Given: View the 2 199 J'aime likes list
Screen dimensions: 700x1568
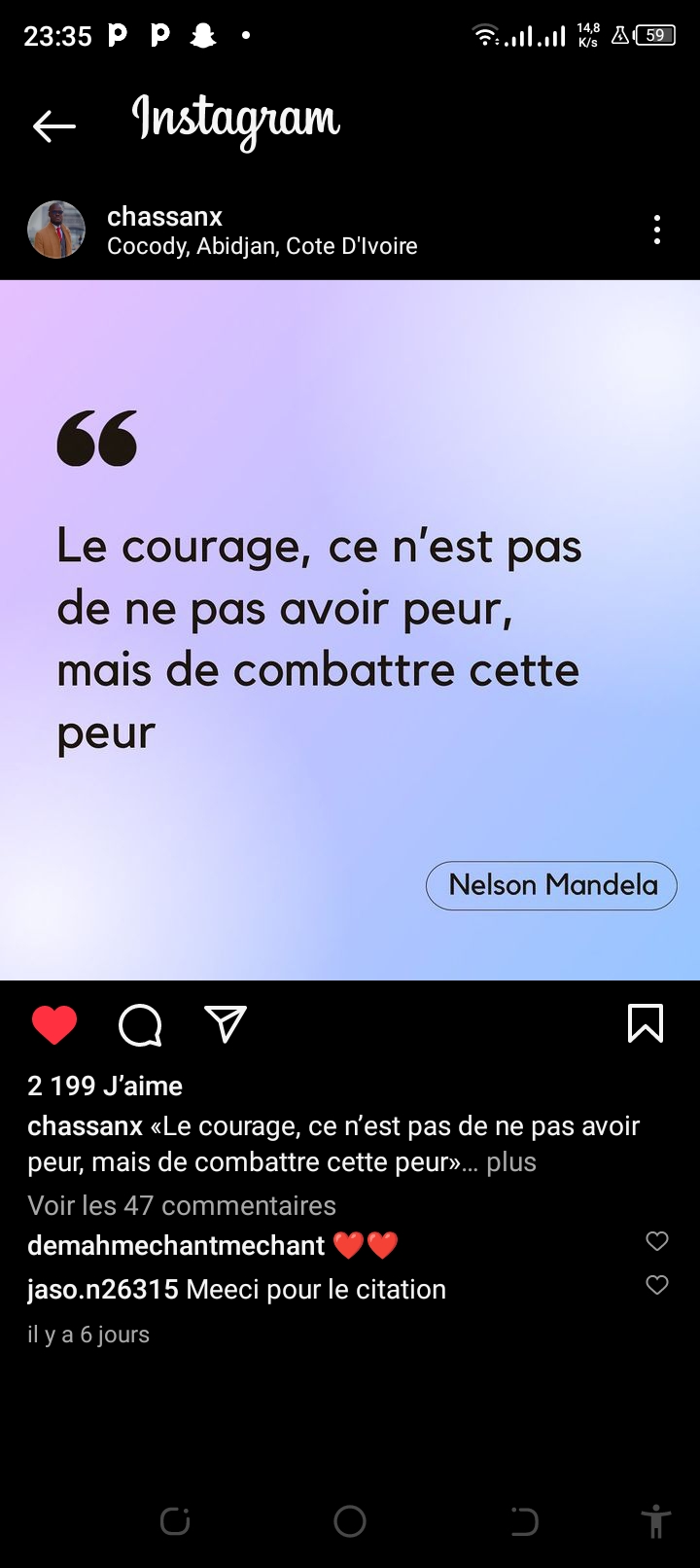Looking at the screenshot, I should 105,1086.
